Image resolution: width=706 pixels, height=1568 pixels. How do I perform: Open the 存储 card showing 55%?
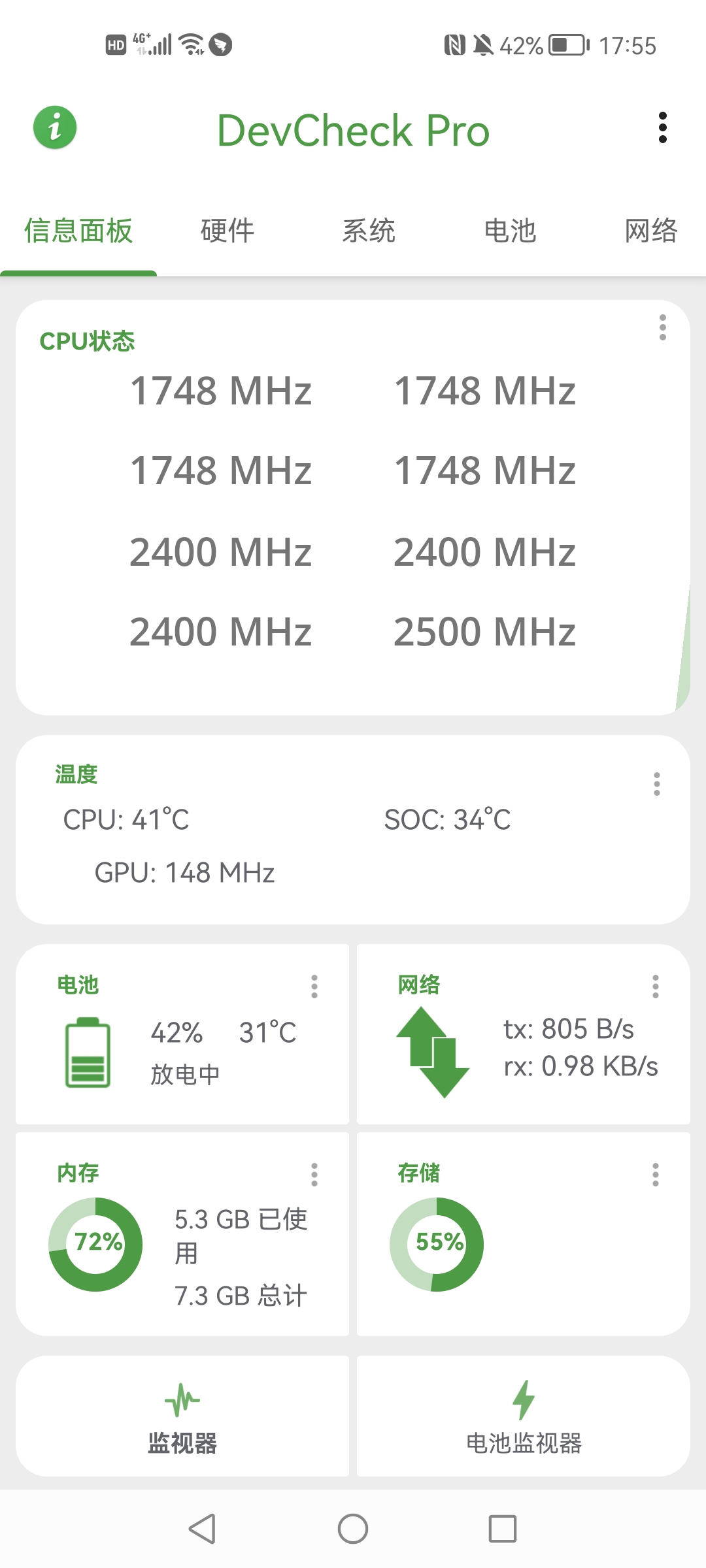[x=524, y=1234]
